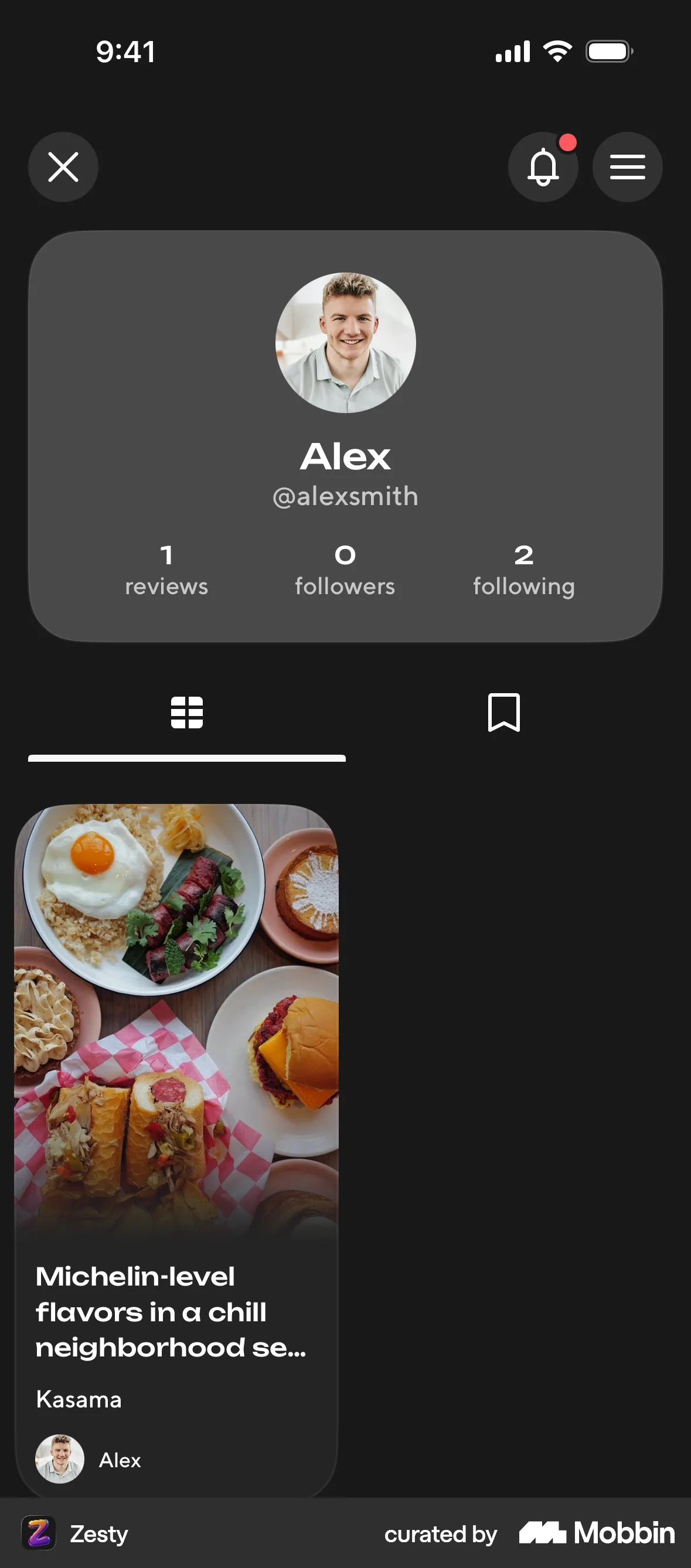Select the active tab indicator bar
The image size is (691, 1568).
pyautogui.click(x=186, y=758)
